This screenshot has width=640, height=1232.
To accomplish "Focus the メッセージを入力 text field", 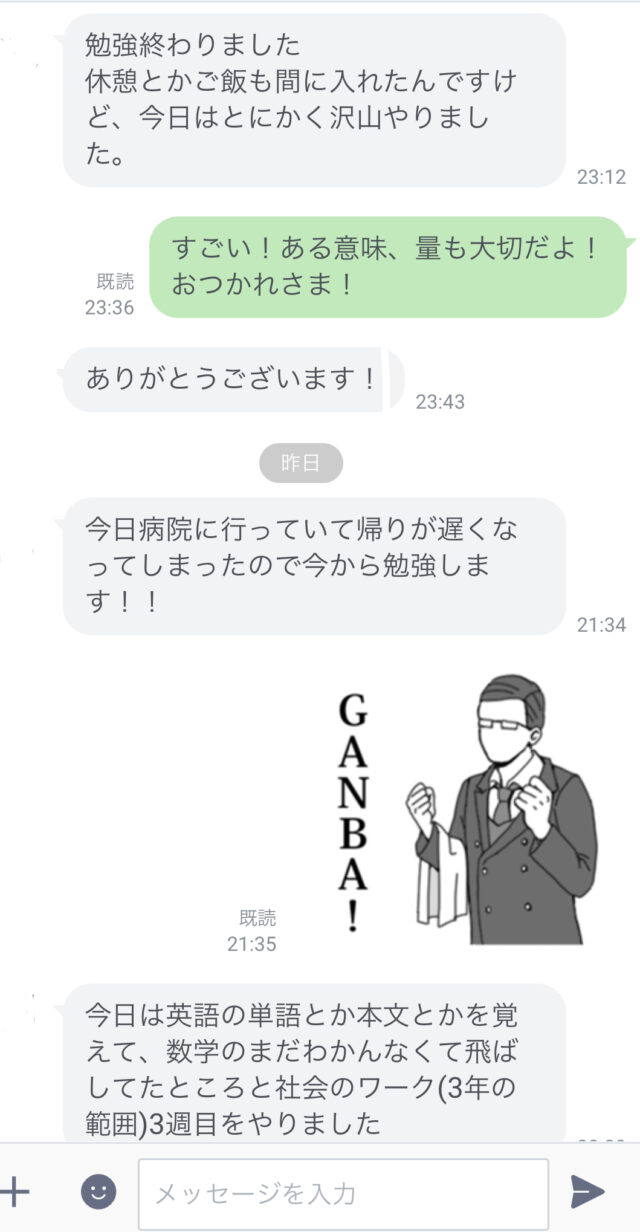I will (x=342, y=1192).
